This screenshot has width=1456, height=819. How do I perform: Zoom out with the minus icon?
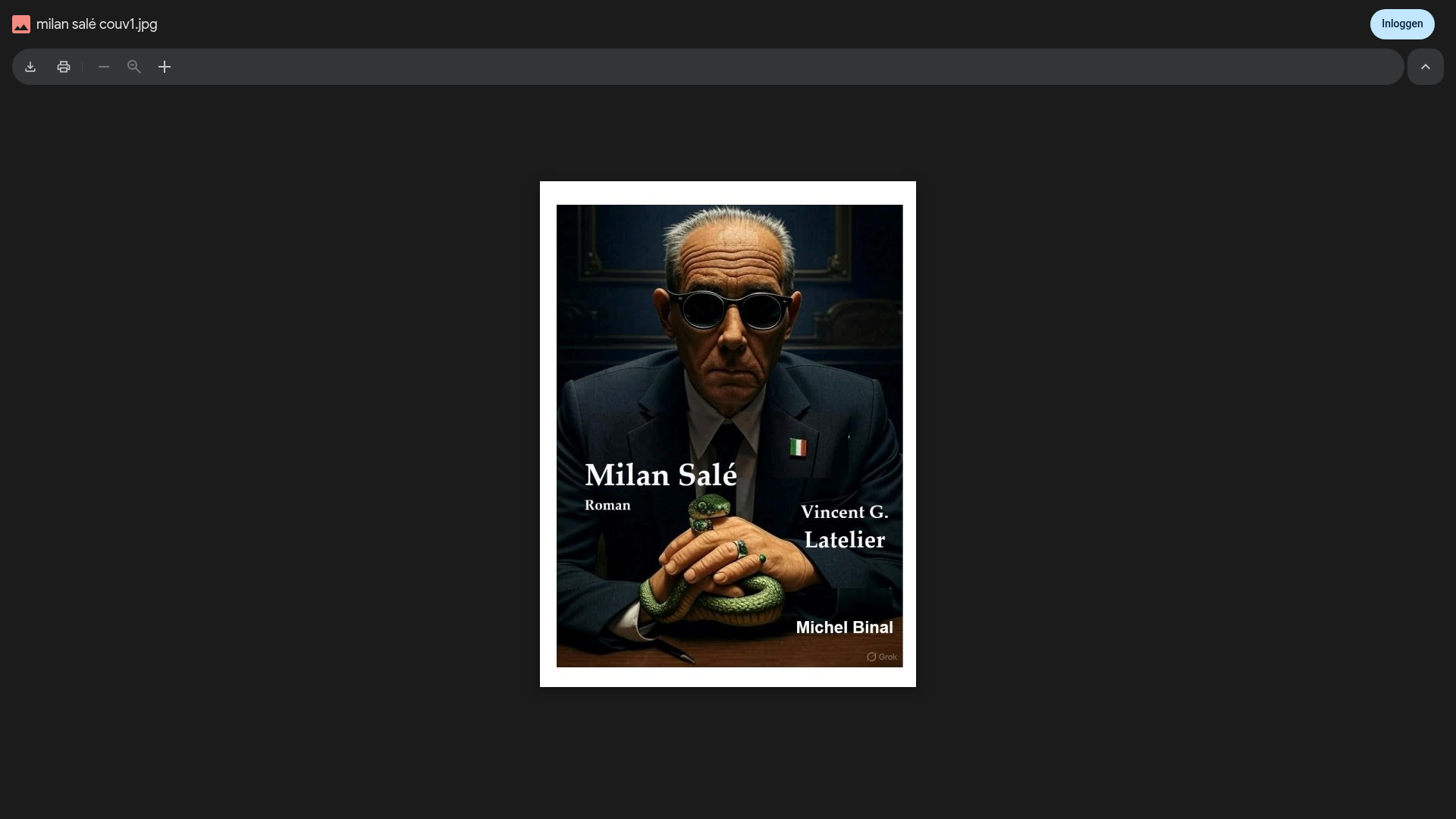click(x=104, y=67)
